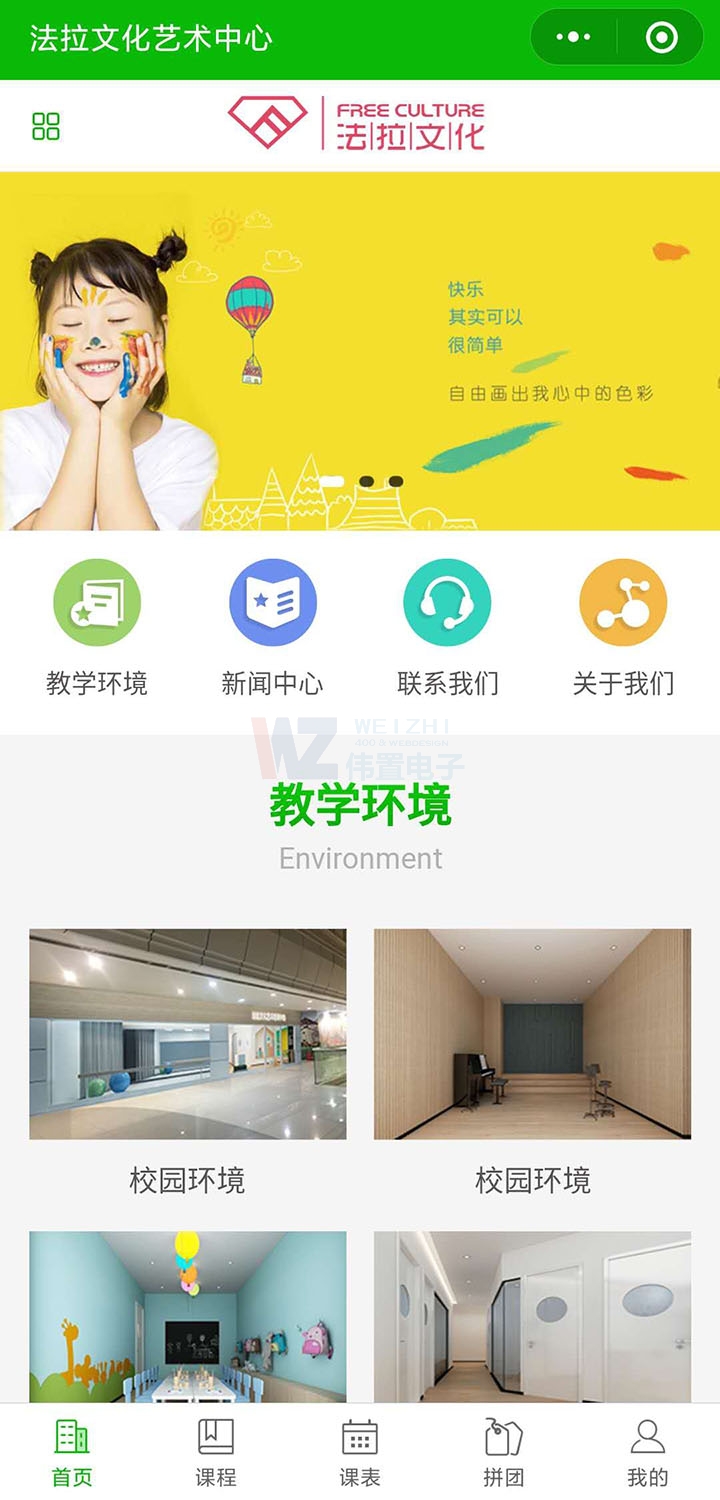Open the blue classroom with balloons photo

click(x=188, y=1316)
